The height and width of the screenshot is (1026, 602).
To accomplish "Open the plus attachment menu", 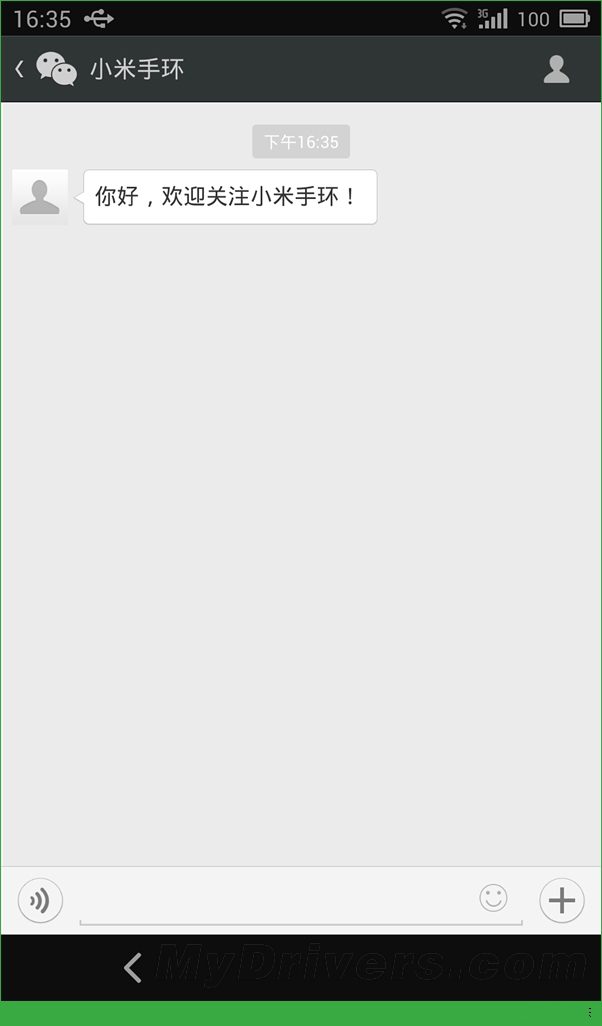I will coord(561,900).
